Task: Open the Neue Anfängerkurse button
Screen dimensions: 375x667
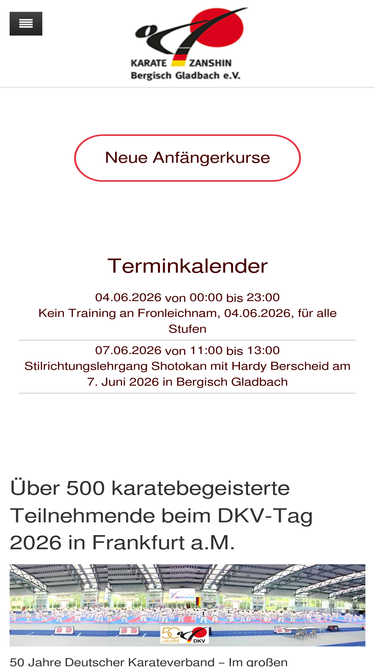Action: click(188, 158)
